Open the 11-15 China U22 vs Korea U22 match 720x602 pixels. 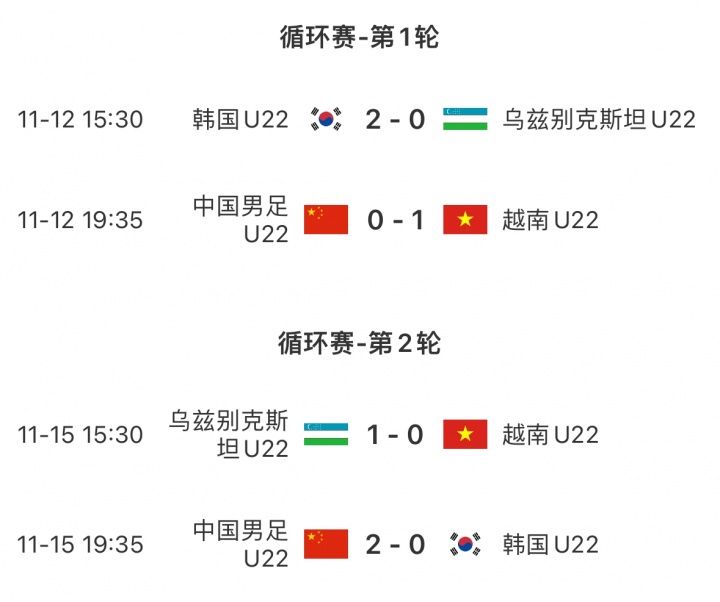pyautogui.click(x=395, y=545)
